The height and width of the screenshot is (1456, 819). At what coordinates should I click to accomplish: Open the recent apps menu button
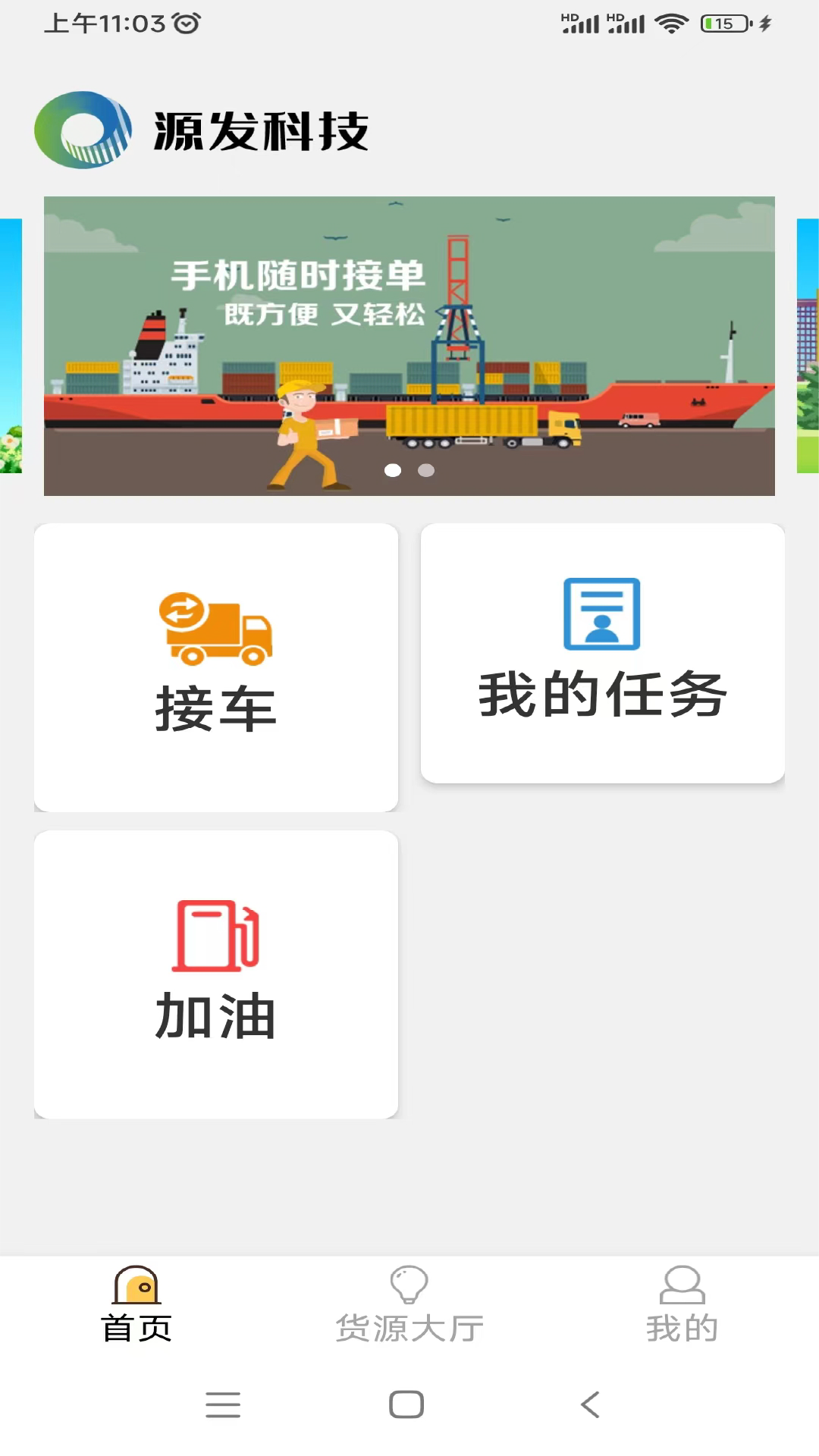coord(222,1404)
